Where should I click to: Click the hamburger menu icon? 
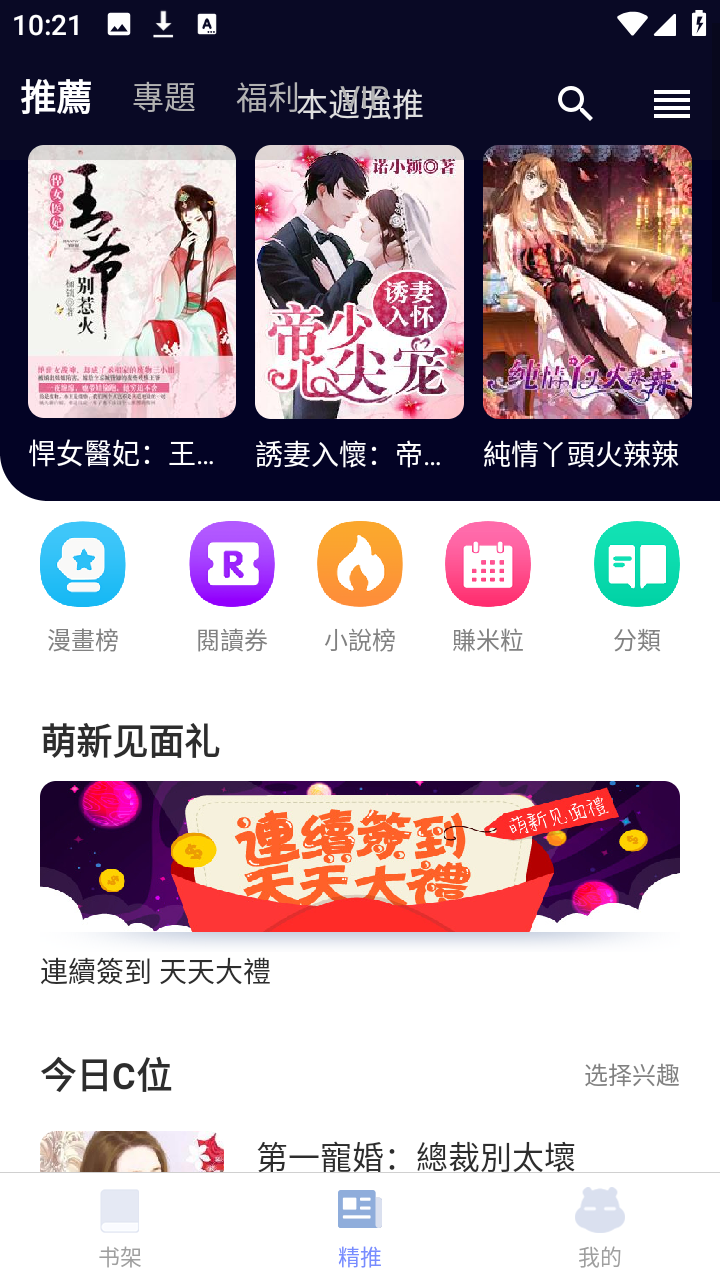tap(671, 103)
